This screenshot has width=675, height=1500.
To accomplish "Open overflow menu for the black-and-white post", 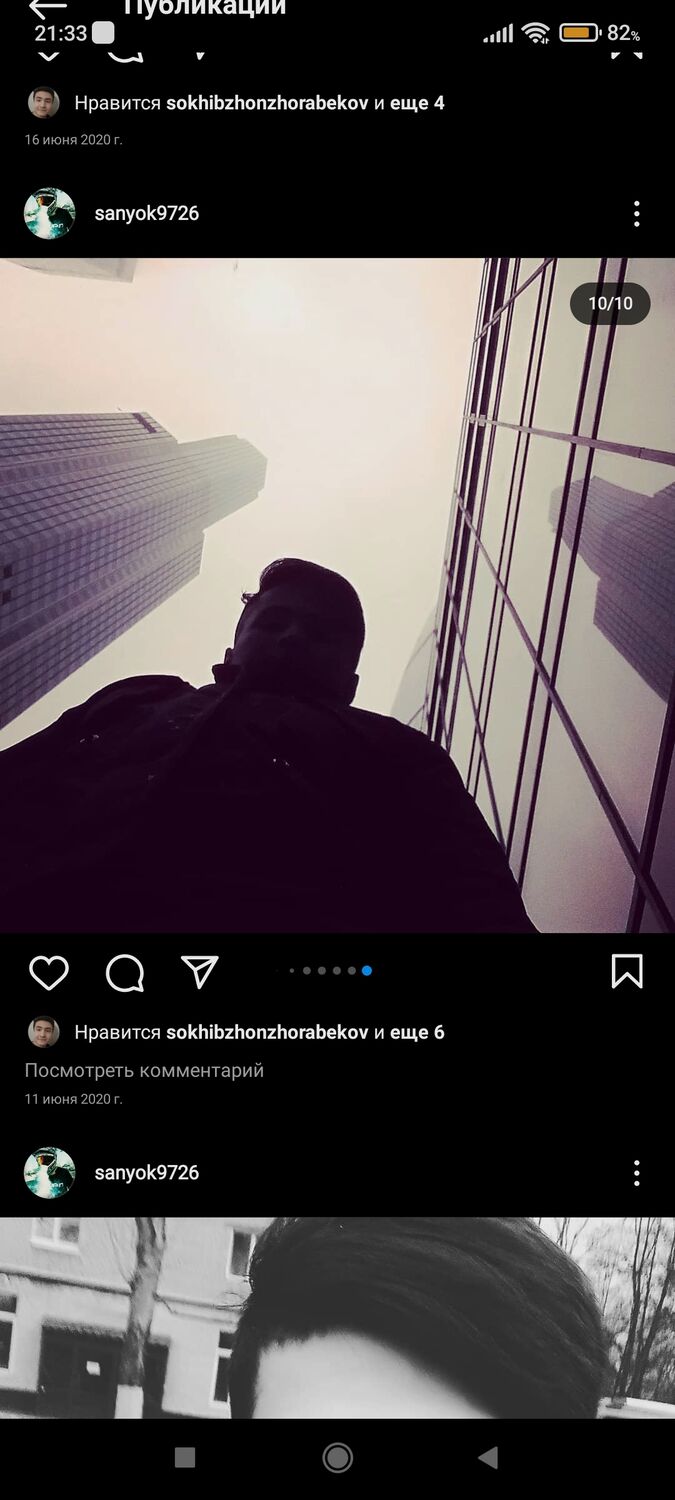I will (x=636, y=1173).
